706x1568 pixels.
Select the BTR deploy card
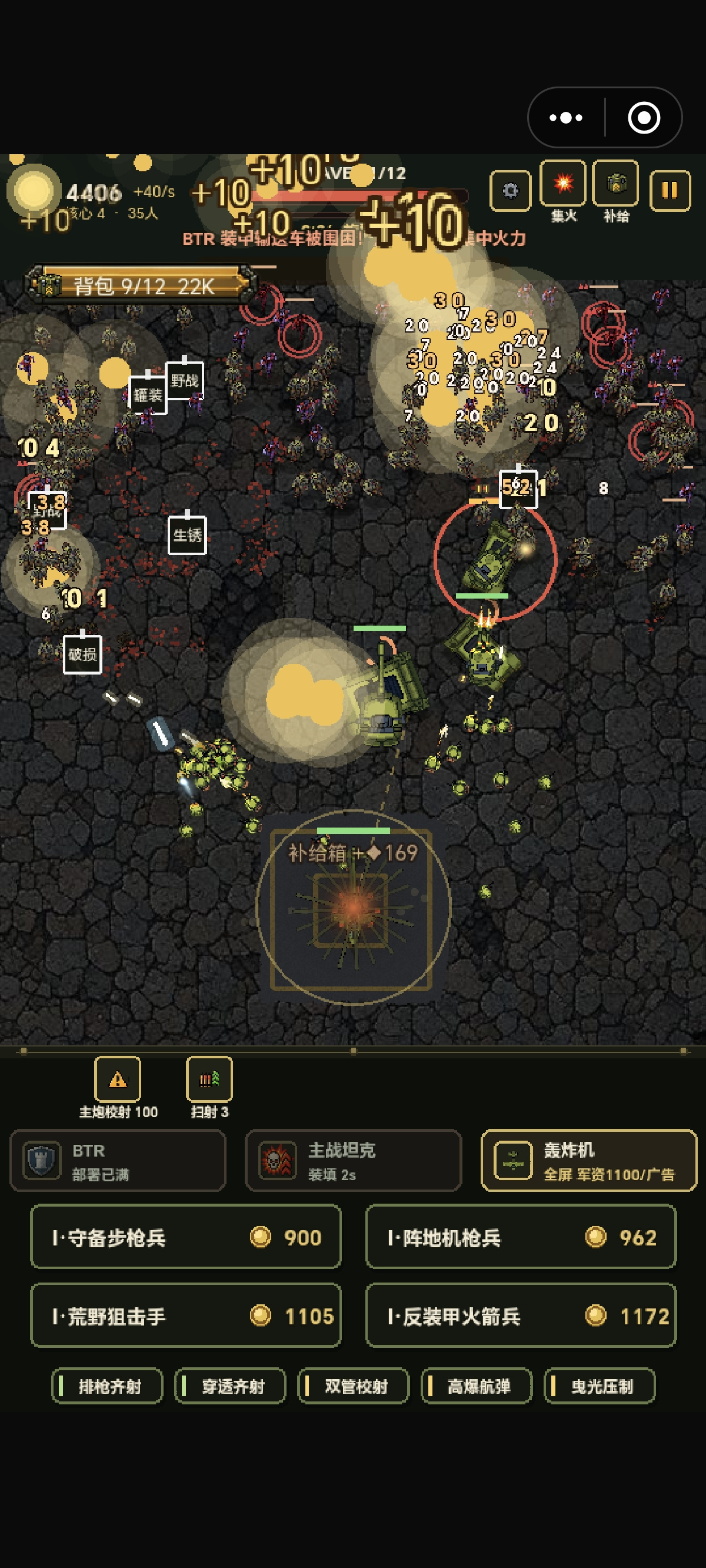tap(118, 1160)
